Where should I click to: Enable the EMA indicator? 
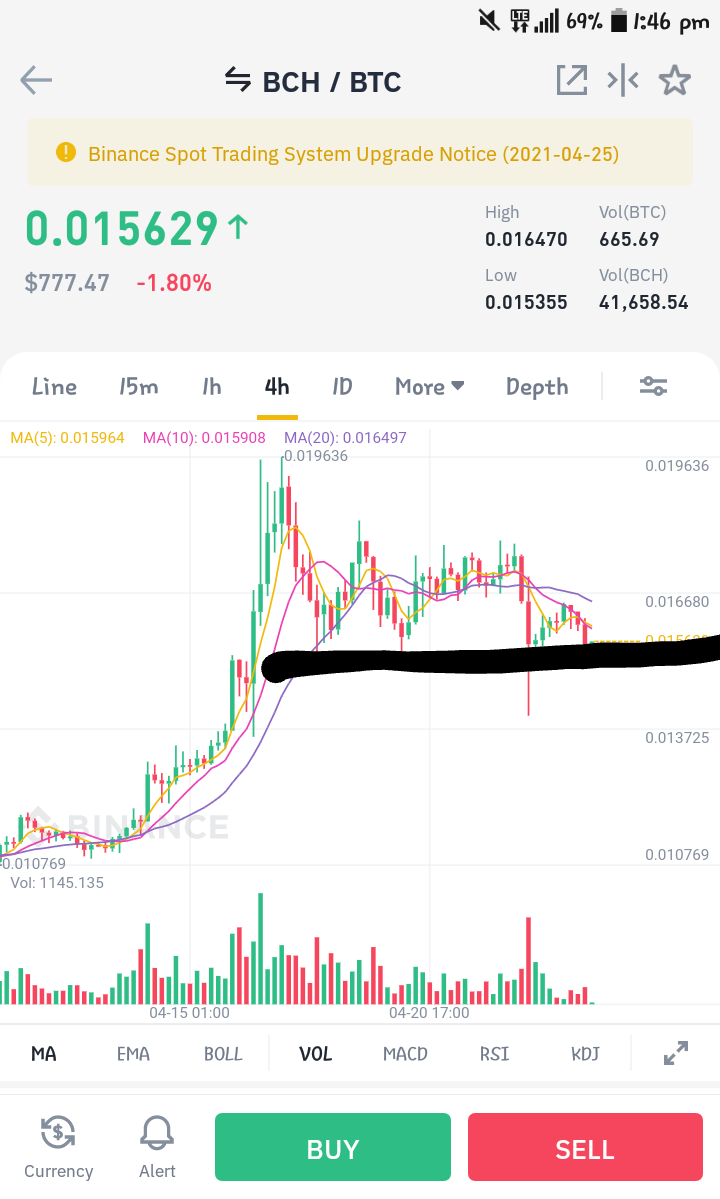pyautogui.click(x=133, y=1054)
